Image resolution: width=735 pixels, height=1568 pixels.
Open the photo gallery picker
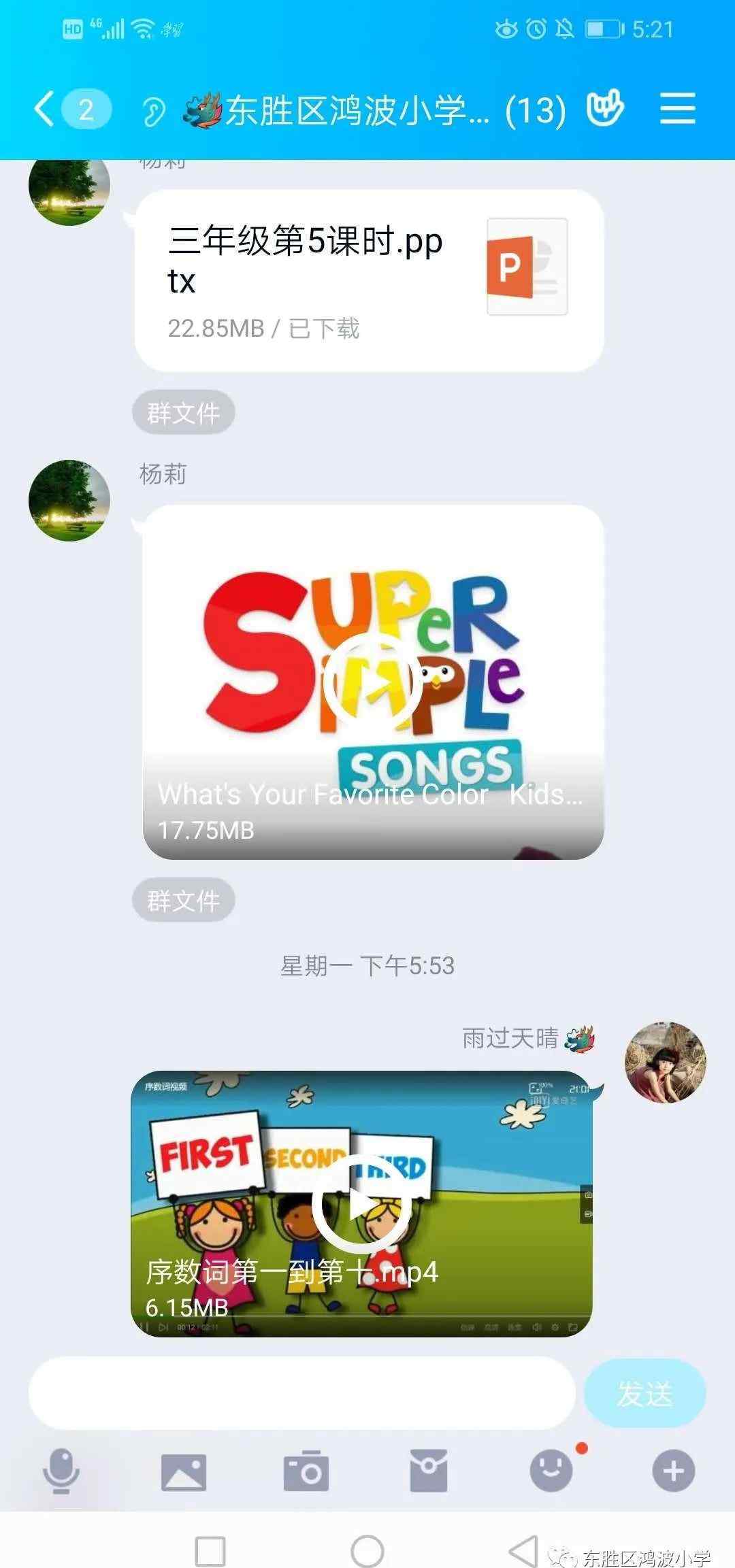coord(184,1472)
